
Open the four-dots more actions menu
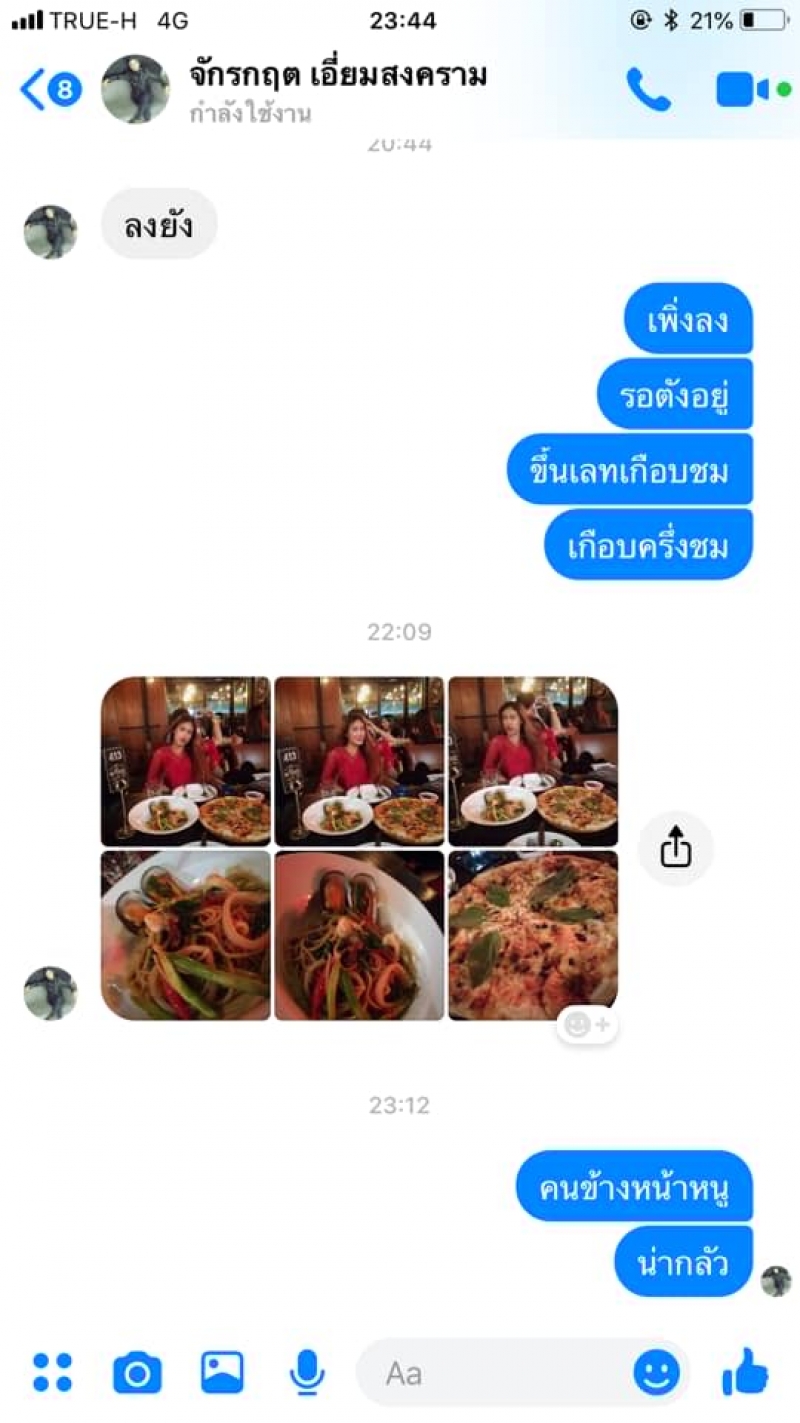(x=52, y=1372)
